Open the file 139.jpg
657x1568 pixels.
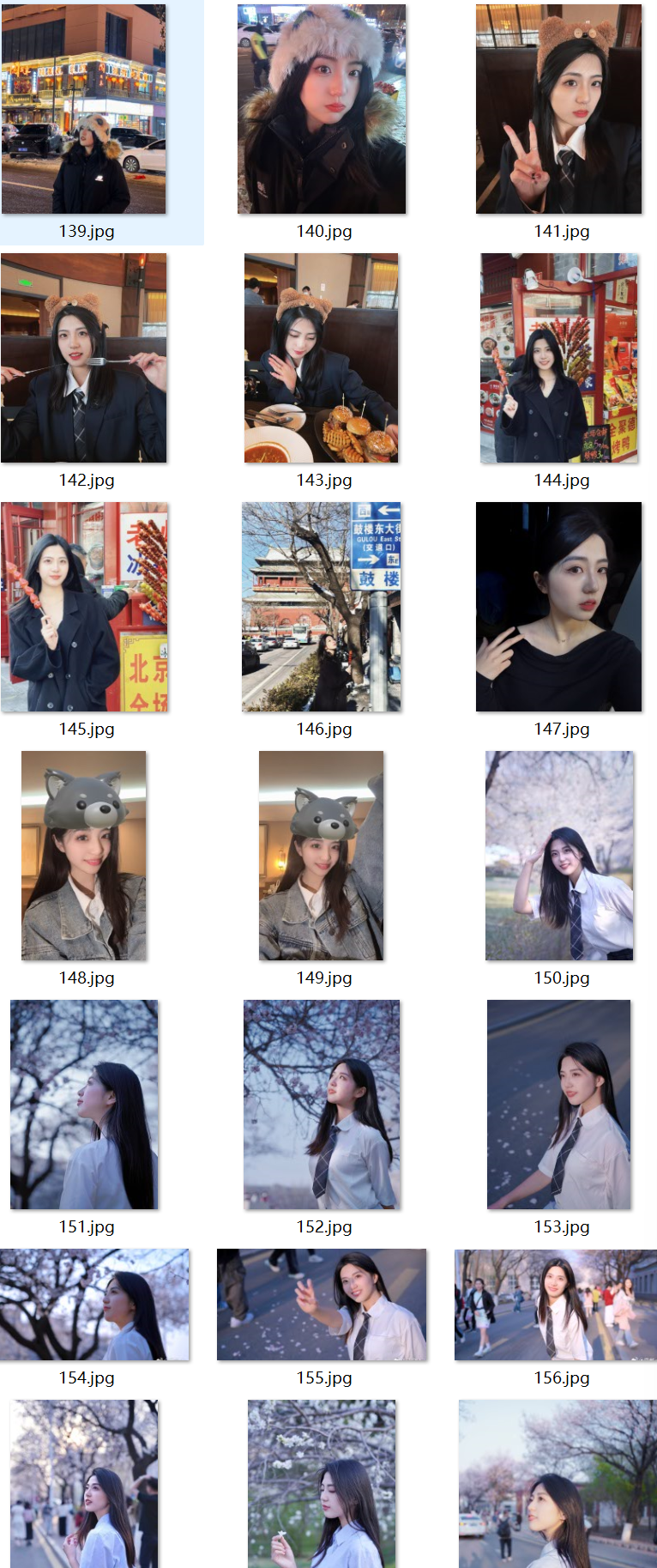point(84,109)
